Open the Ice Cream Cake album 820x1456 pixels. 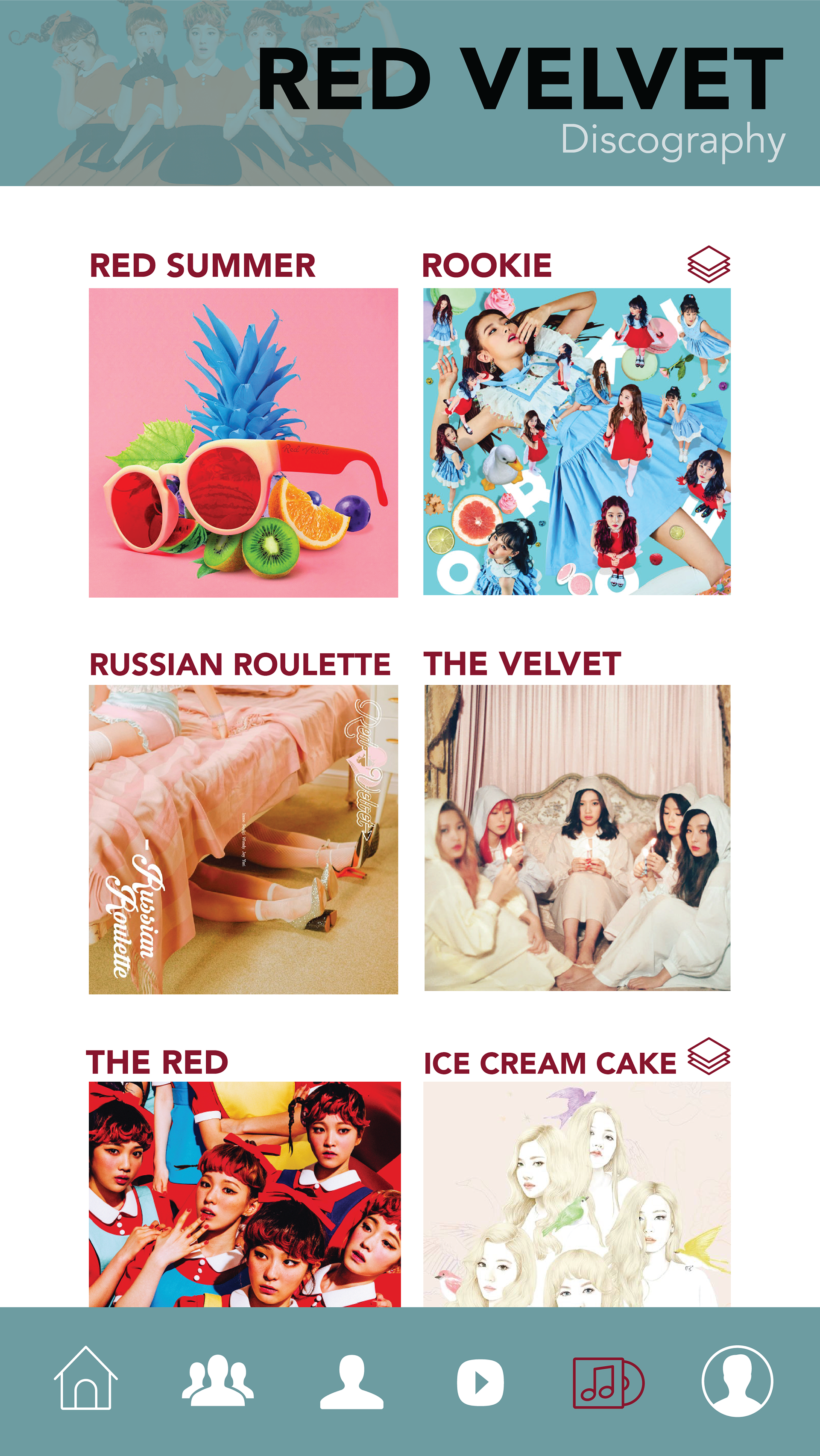click(x=577, y=1194)
